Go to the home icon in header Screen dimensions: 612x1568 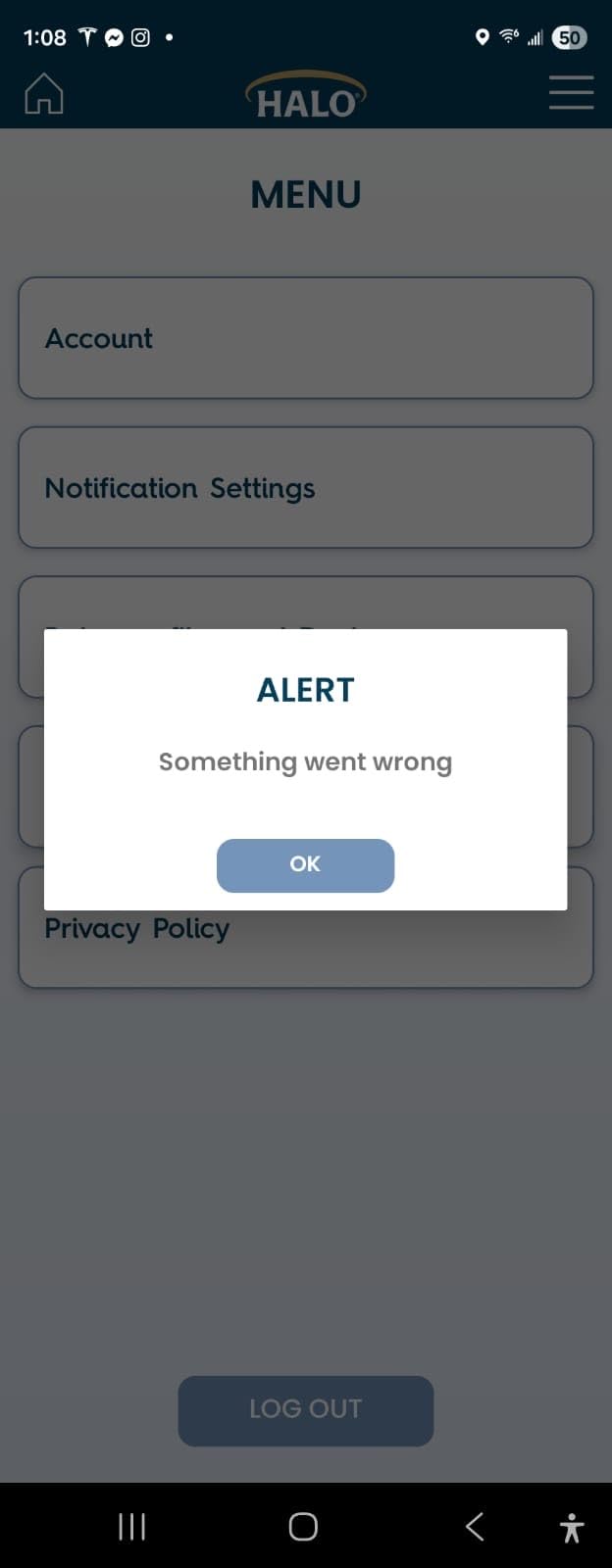[44, 95]
